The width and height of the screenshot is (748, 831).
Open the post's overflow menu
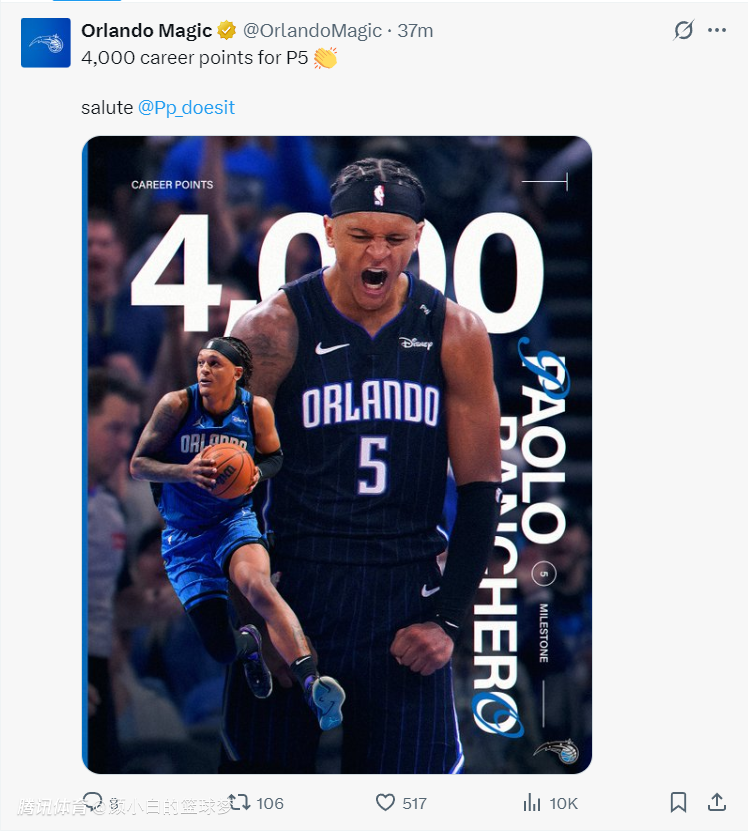(717, 30)
